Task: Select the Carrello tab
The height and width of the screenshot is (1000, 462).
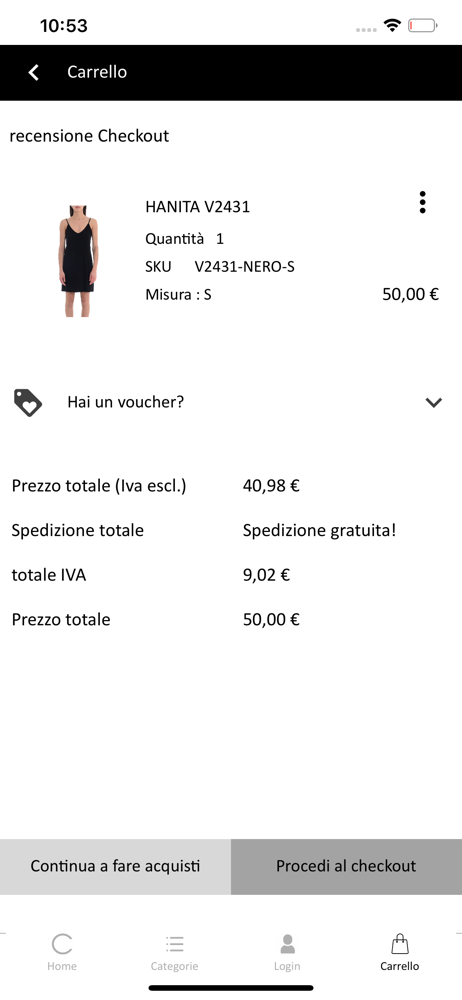Action: 400,952
